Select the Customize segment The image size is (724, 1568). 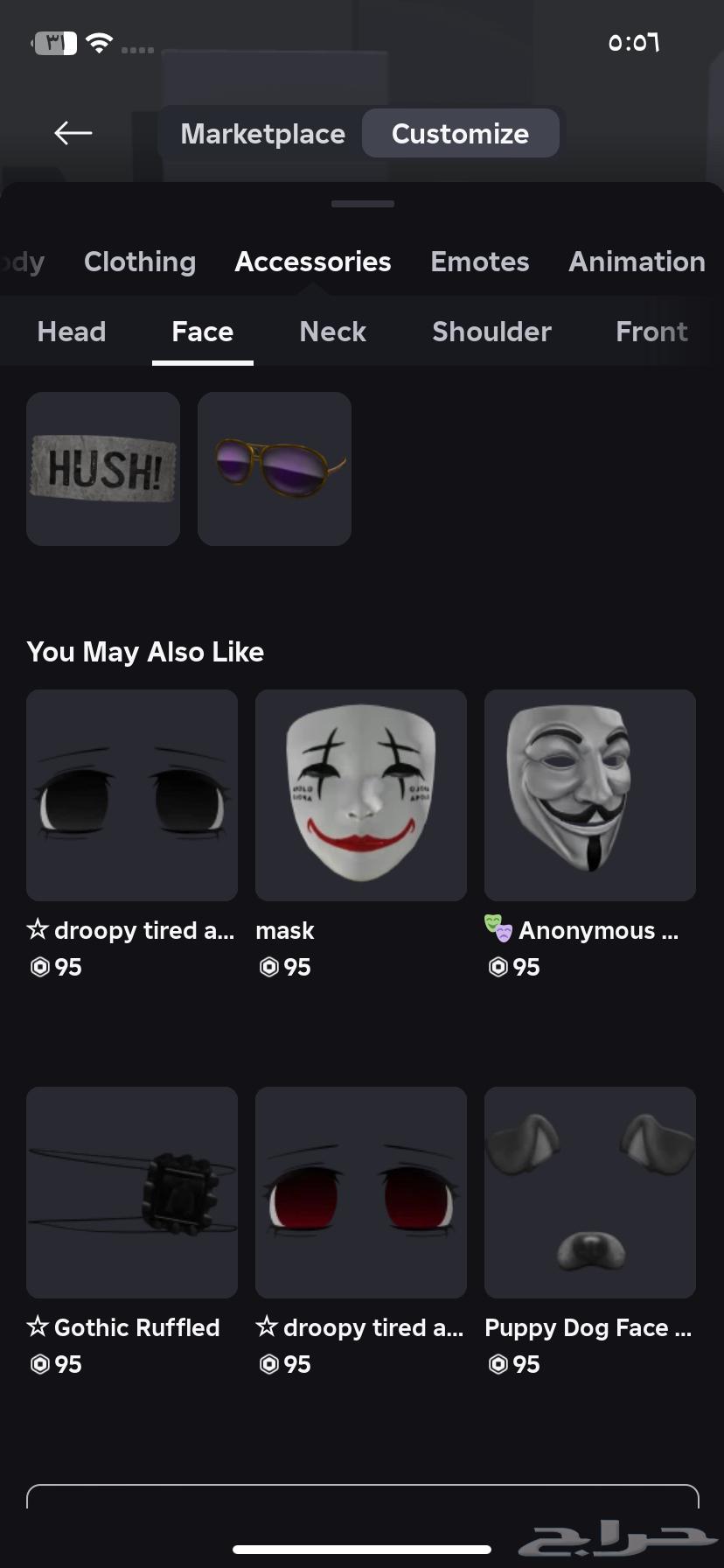[460, 134]
